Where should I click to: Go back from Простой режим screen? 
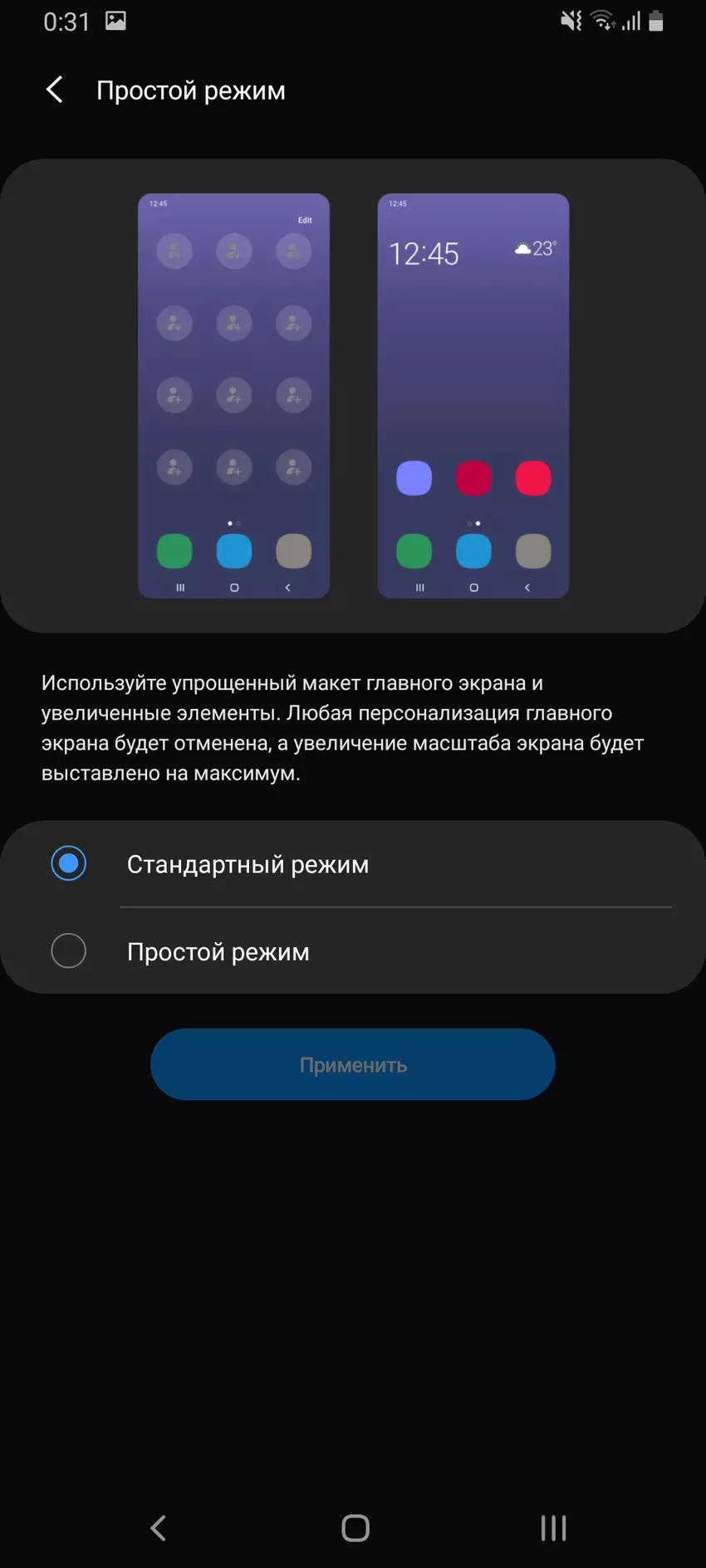(55, 90)
